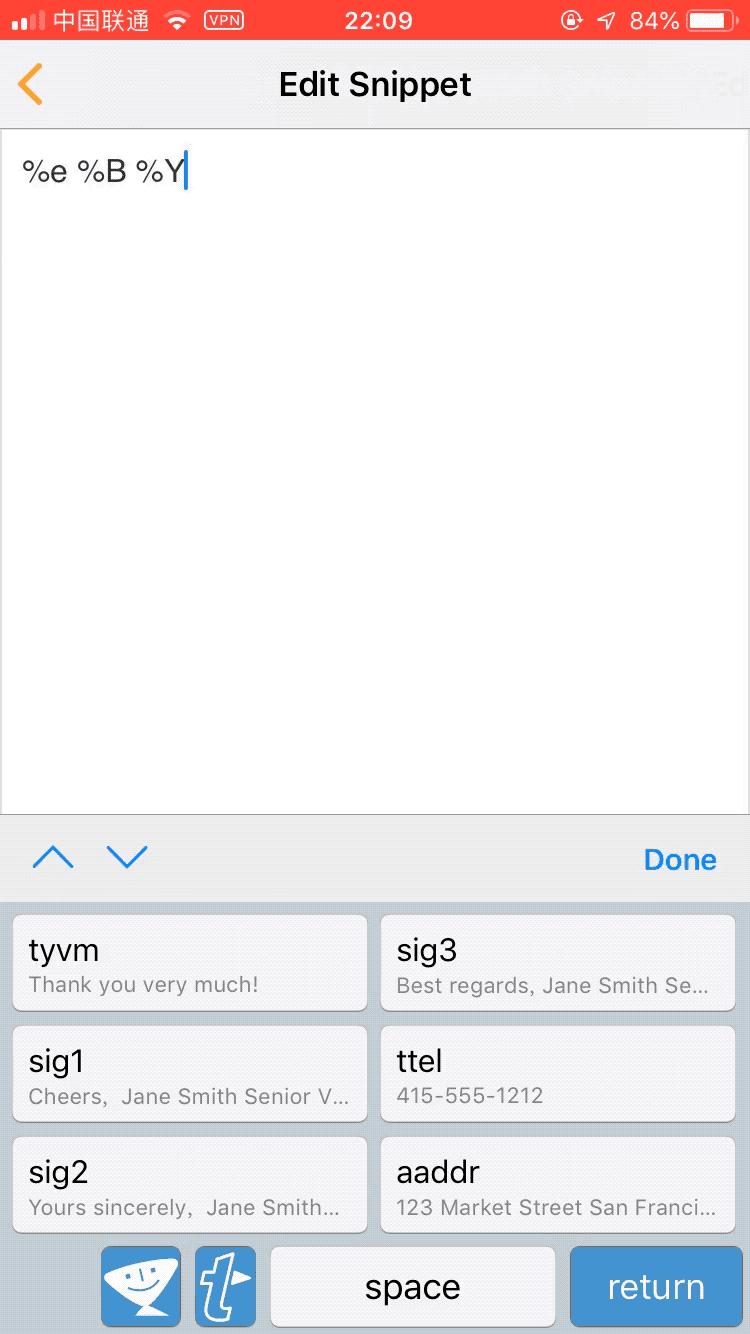Insert the sig2 snippet
The height and width of the screenshot is (1334, 750).
(190, 1186)
